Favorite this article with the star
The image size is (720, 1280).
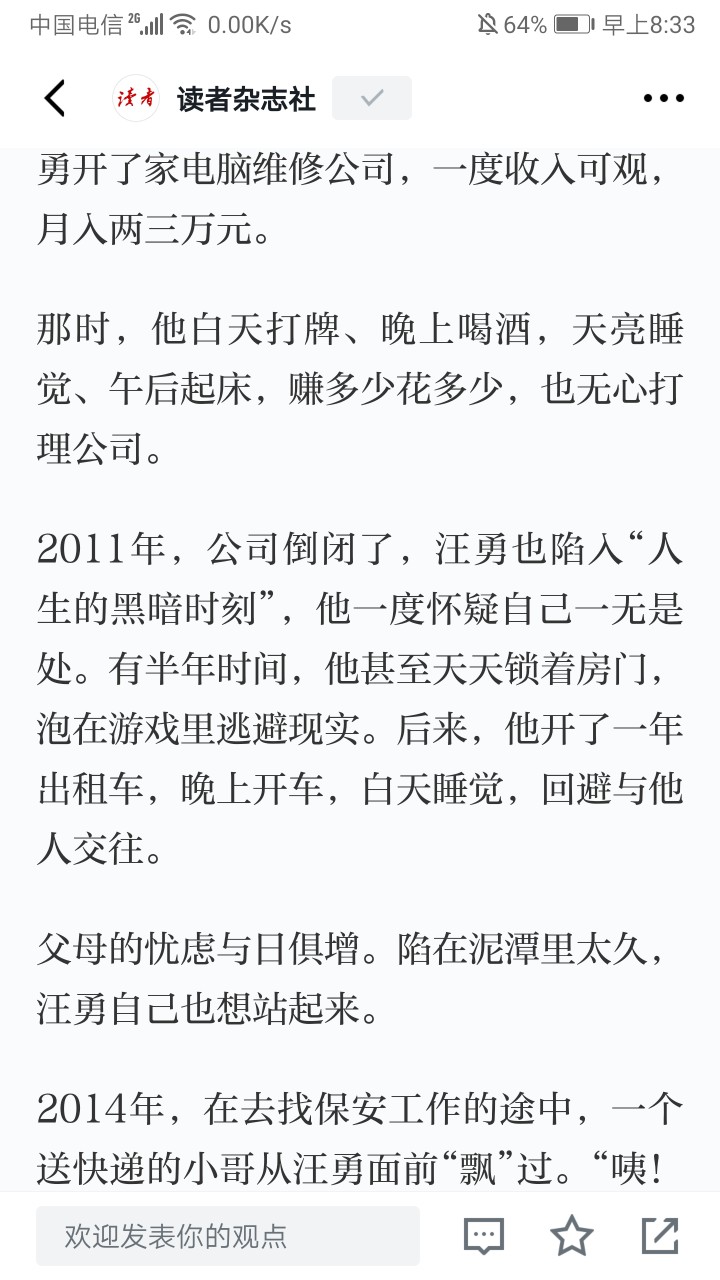coord(572,1236)
